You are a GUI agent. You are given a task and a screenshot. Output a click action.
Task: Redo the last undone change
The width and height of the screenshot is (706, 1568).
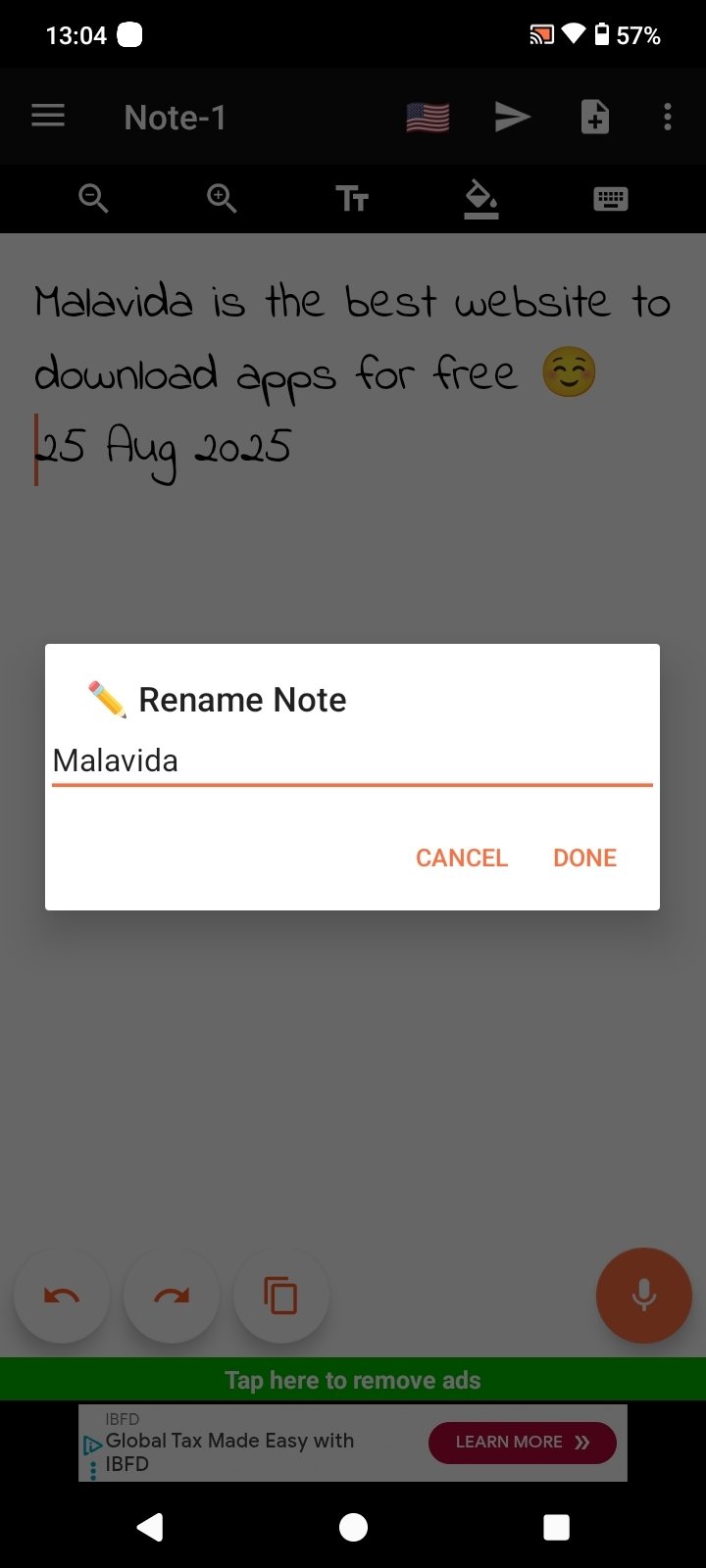(172, 1296)
